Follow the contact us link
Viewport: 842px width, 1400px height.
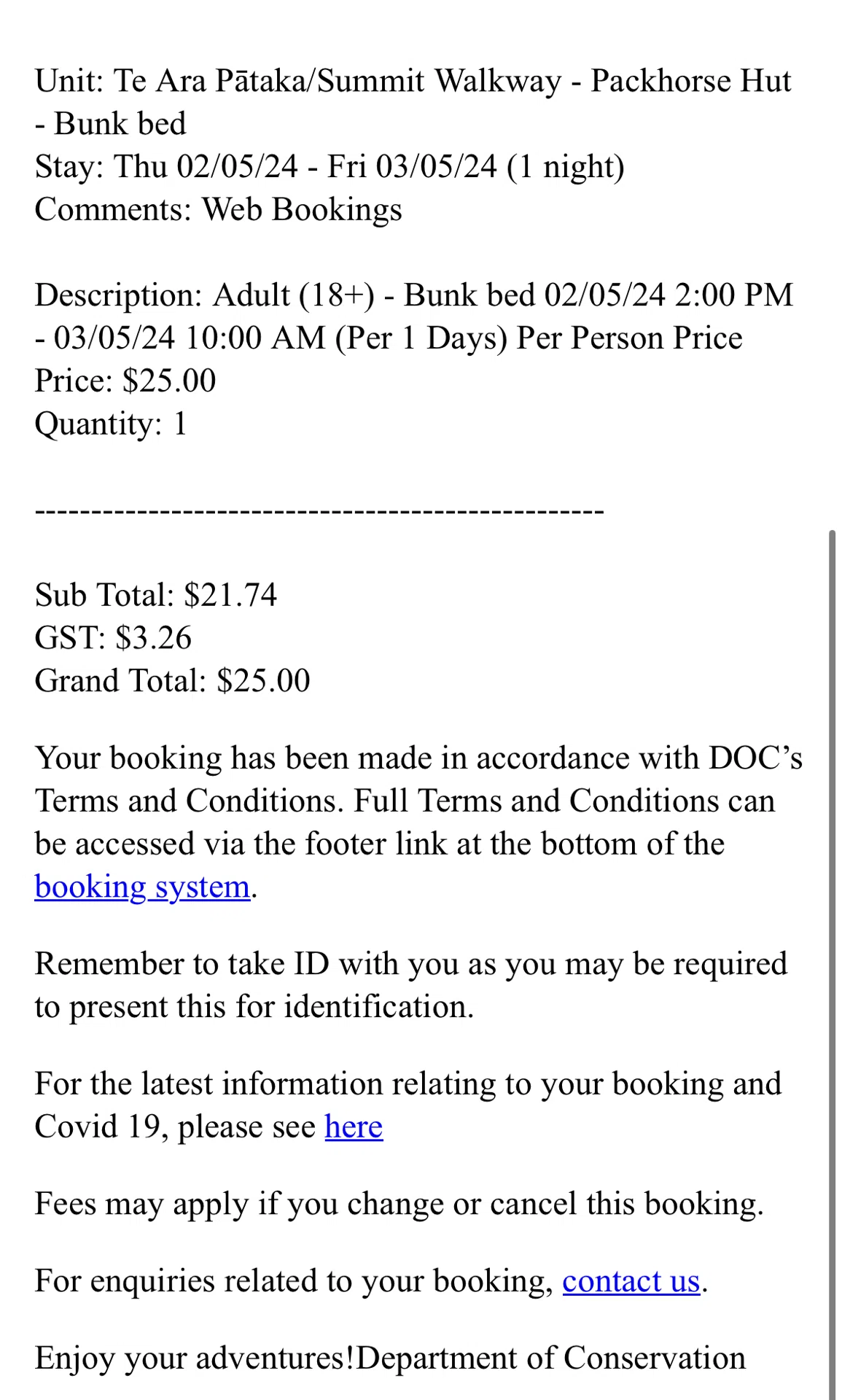point(631,1281)
